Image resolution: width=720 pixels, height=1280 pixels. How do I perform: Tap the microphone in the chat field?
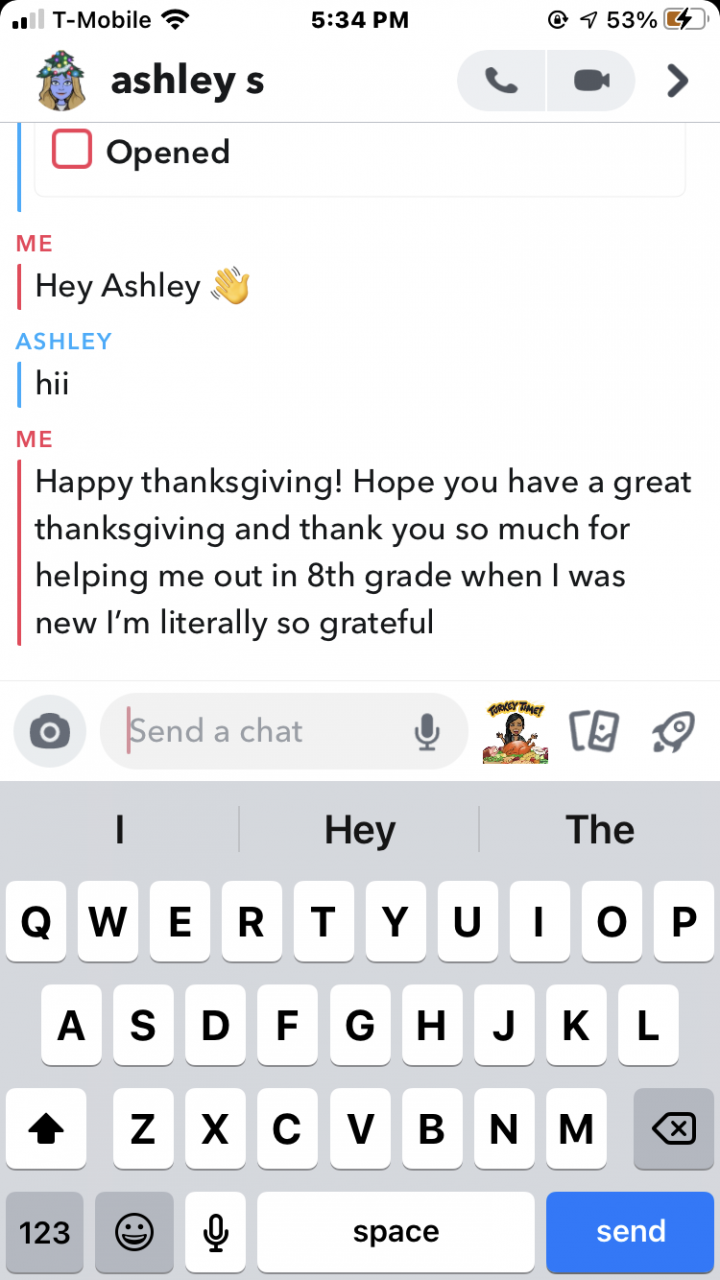426,732
